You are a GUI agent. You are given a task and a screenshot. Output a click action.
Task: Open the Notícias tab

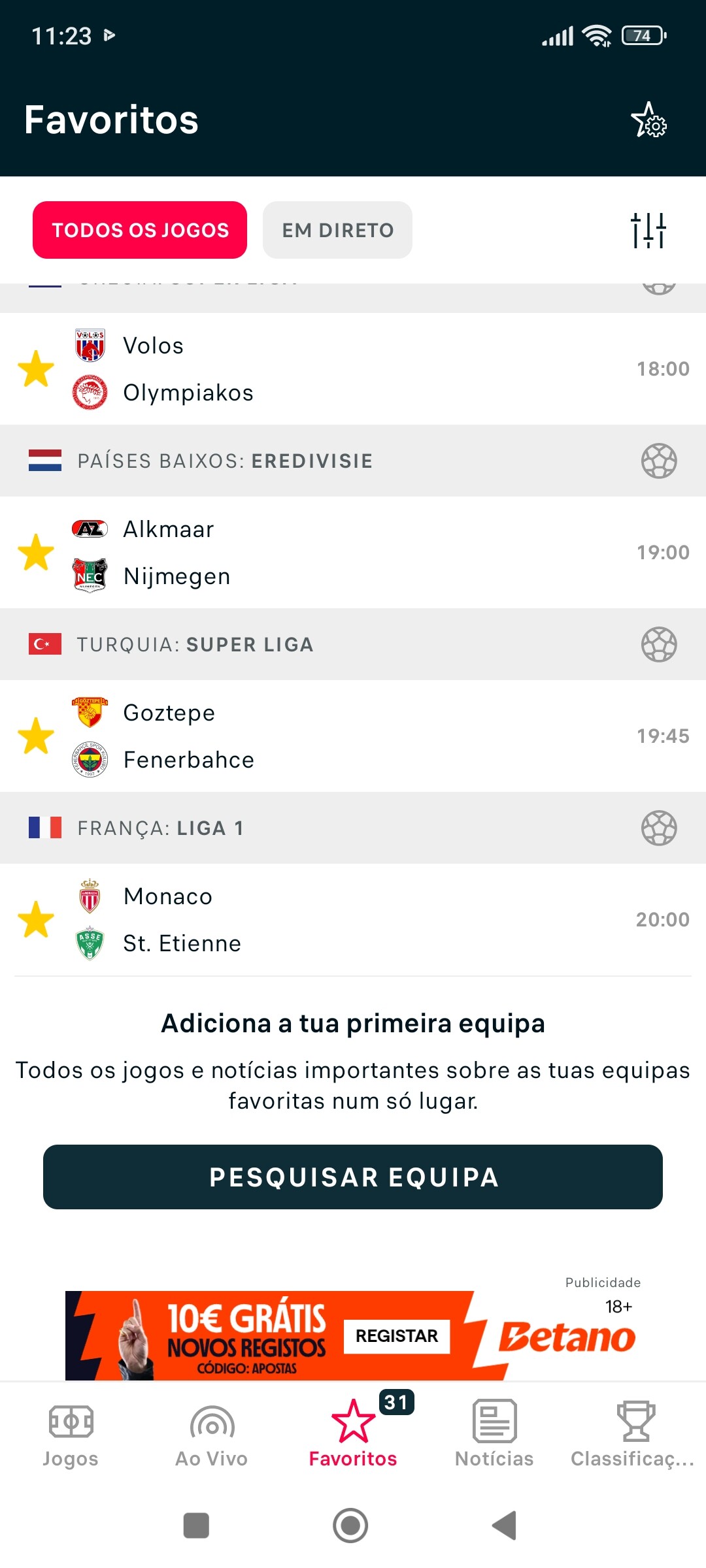pyautogui.click(x=494, y=1435)
